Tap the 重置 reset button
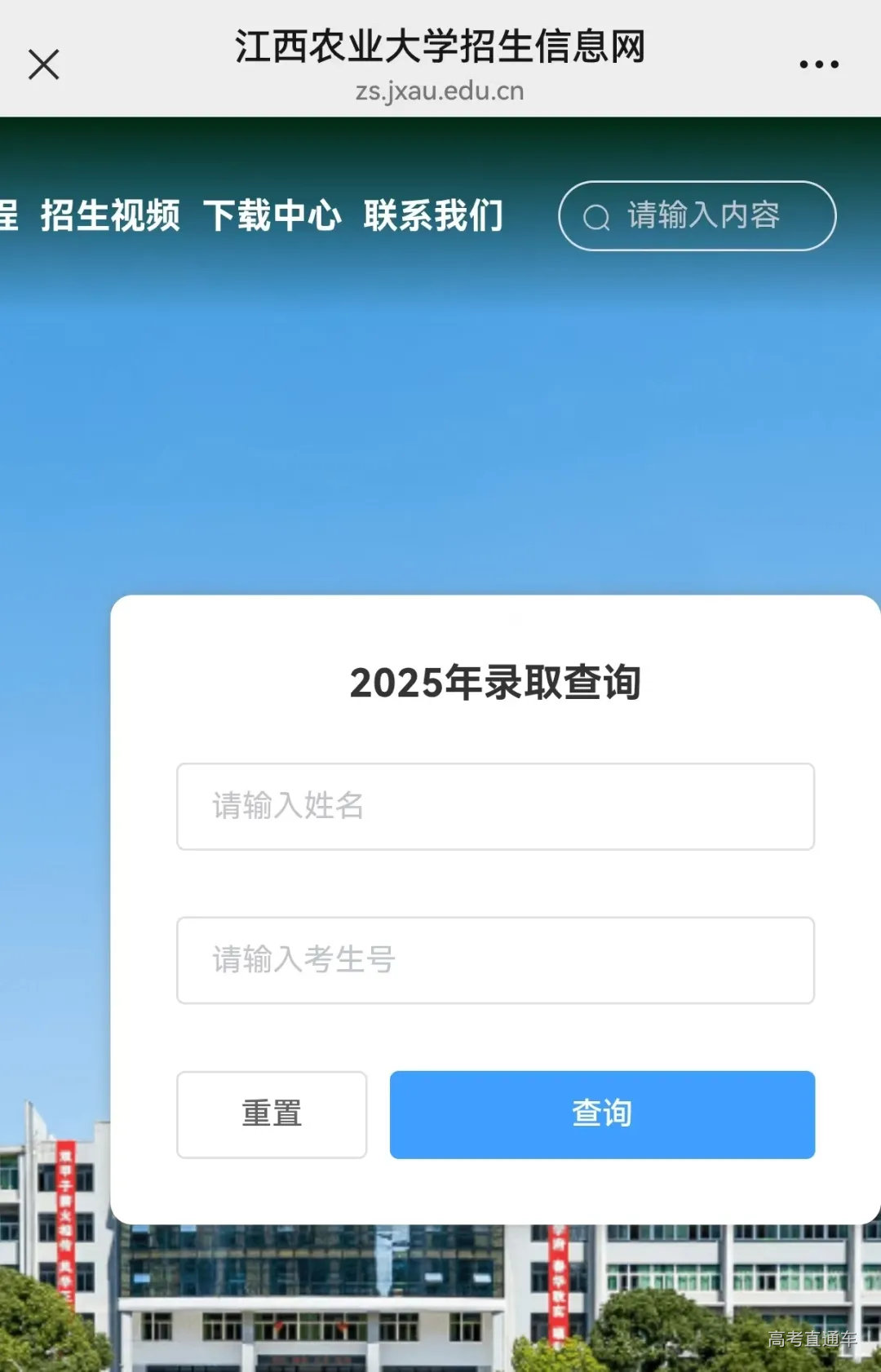This screenshot has height=1372, width=881. click(272, 1114)
